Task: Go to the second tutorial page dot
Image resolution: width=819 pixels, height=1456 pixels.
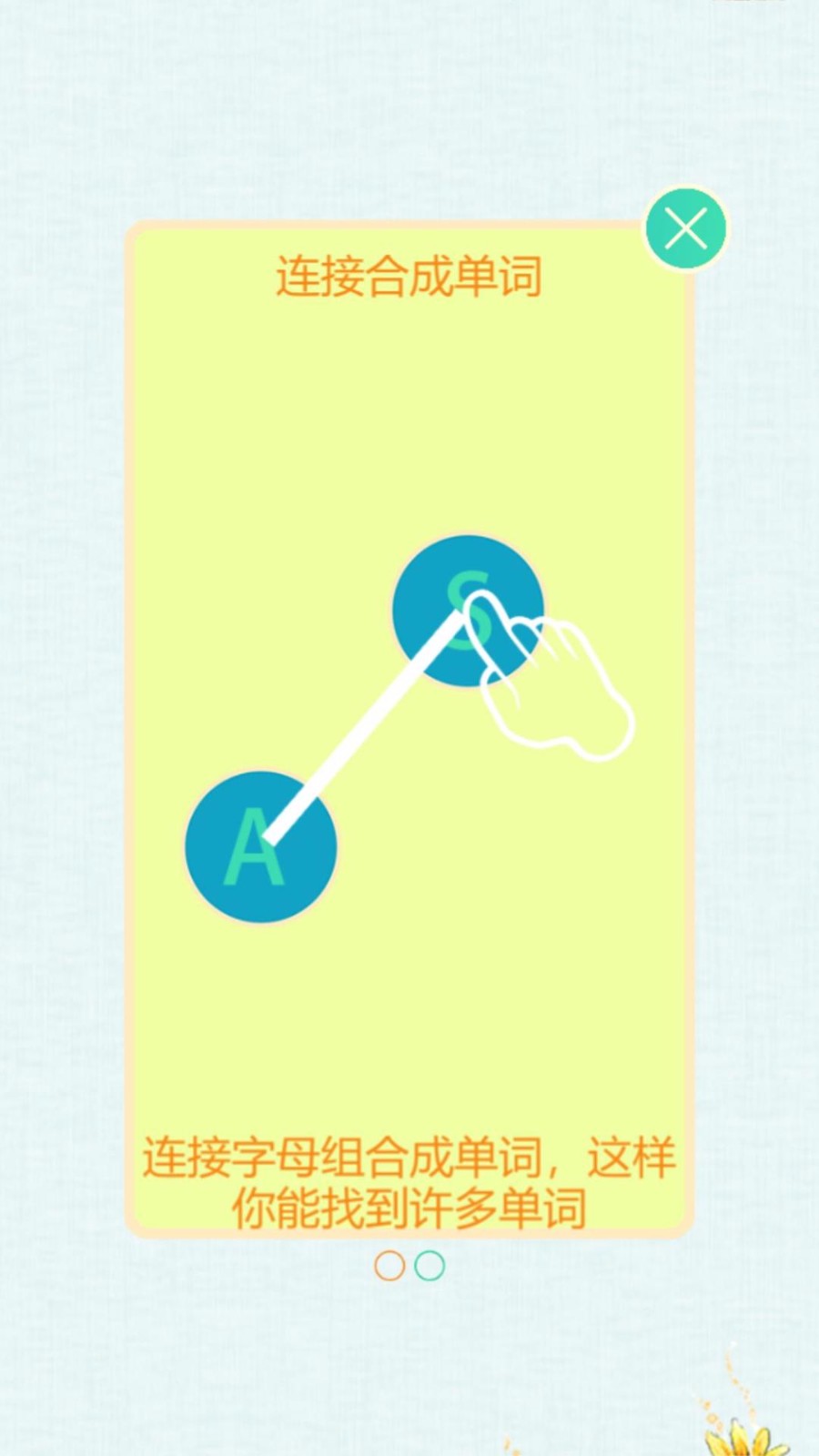Action: [430, 1265]
